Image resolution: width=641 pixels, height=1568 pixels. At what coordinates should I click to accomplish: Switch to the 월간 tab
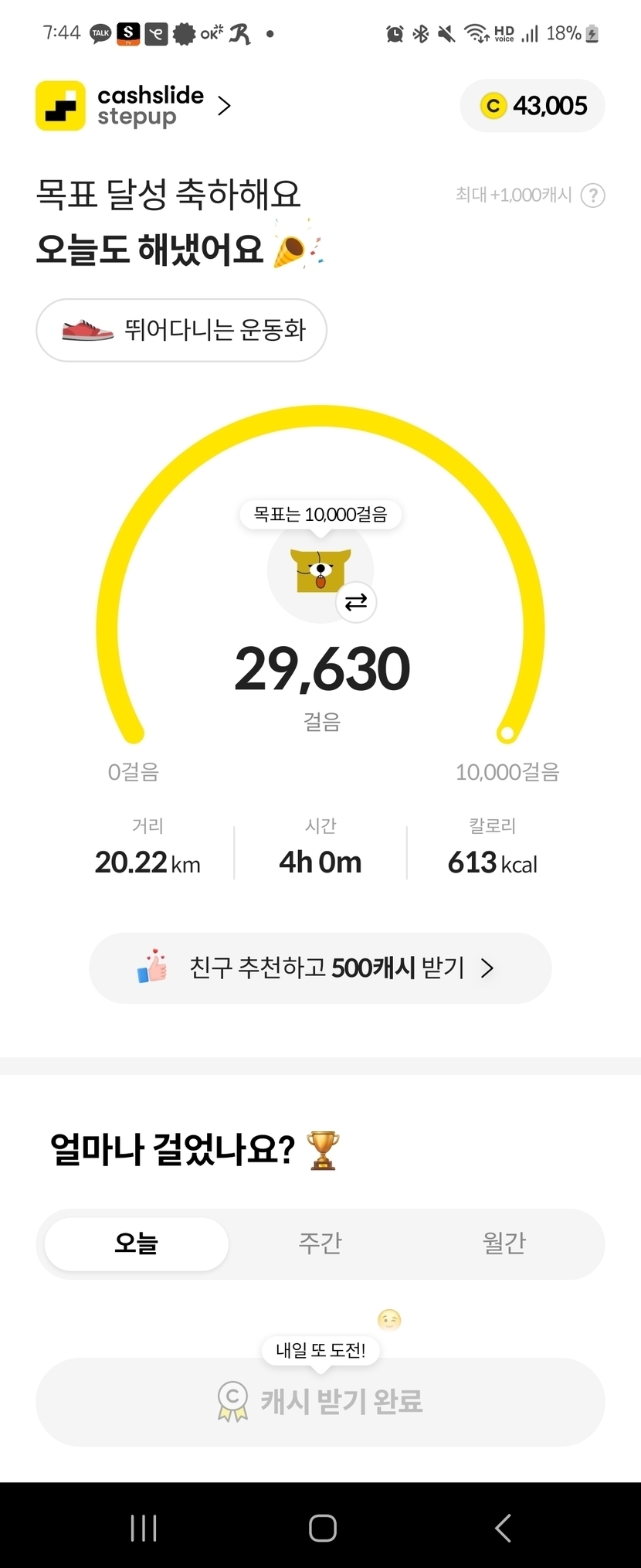point(504,1243)
